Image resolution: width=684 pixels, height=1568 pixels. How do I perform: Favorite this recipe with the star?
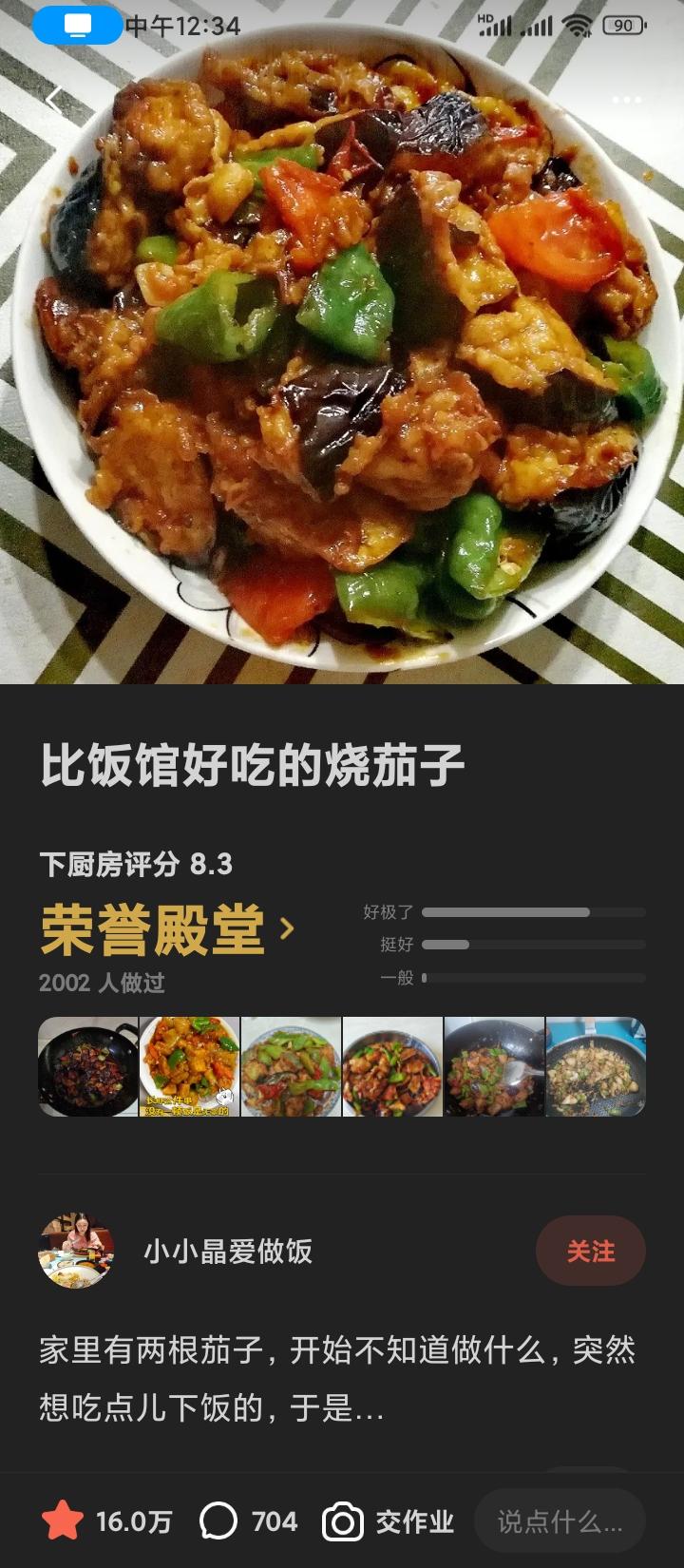[x=63, y=1521]
